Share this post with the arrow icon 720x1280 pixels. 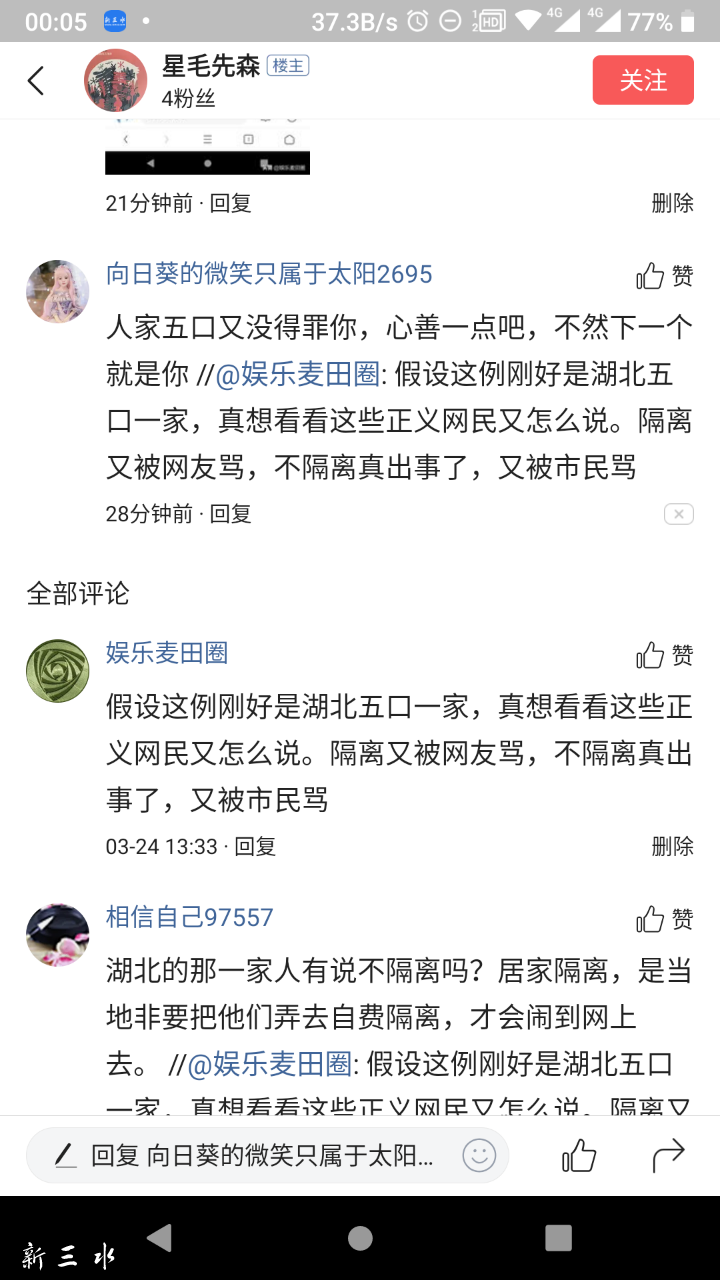668,1156
